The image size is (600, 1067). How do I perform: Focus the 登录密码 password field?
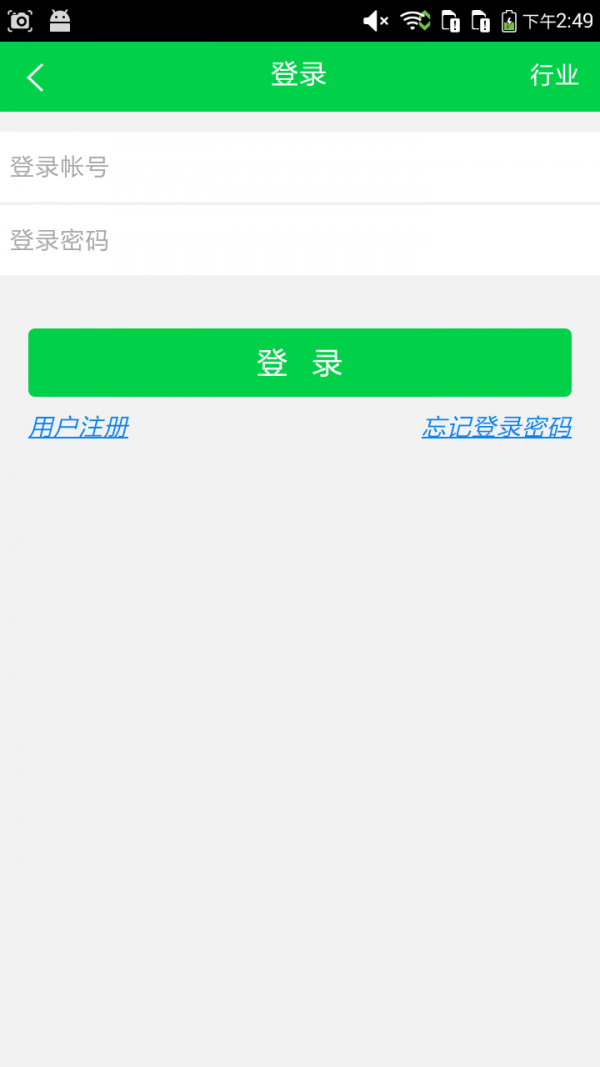click(300, 240)
